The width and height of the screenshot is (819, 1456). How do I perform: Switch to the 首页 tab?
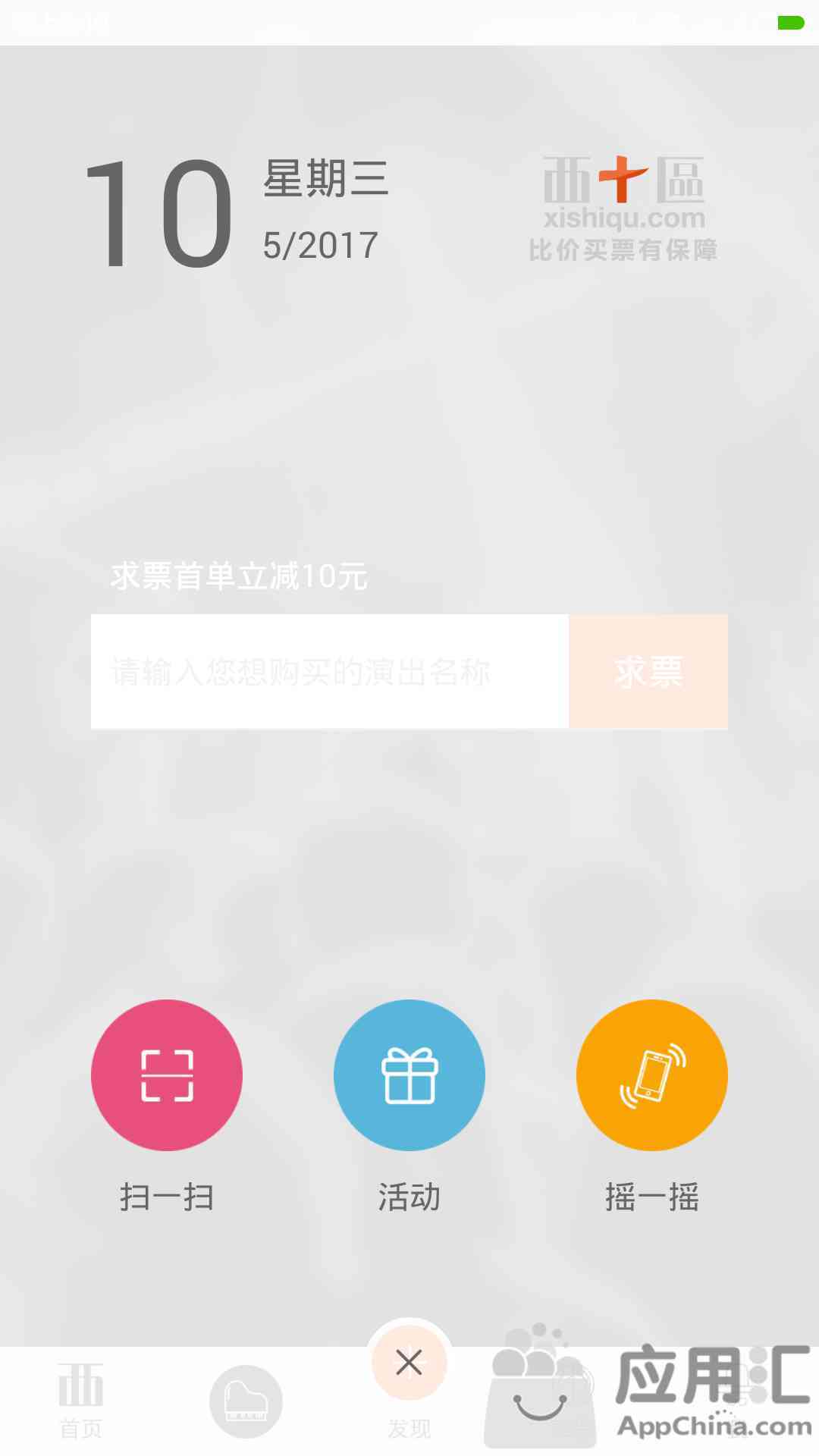(81, 1400)
